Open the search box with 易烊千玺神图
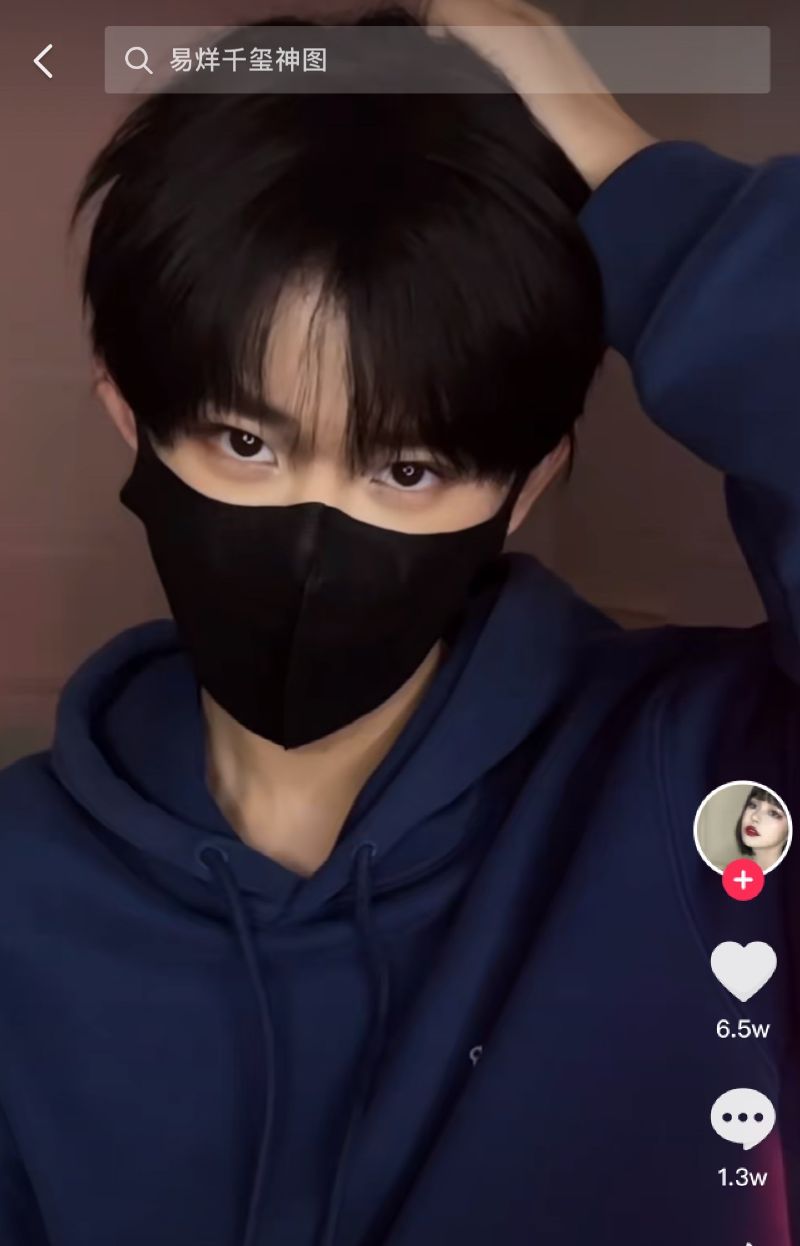The width and height of the screenshot is (800, 1246). tap(437, 60)
